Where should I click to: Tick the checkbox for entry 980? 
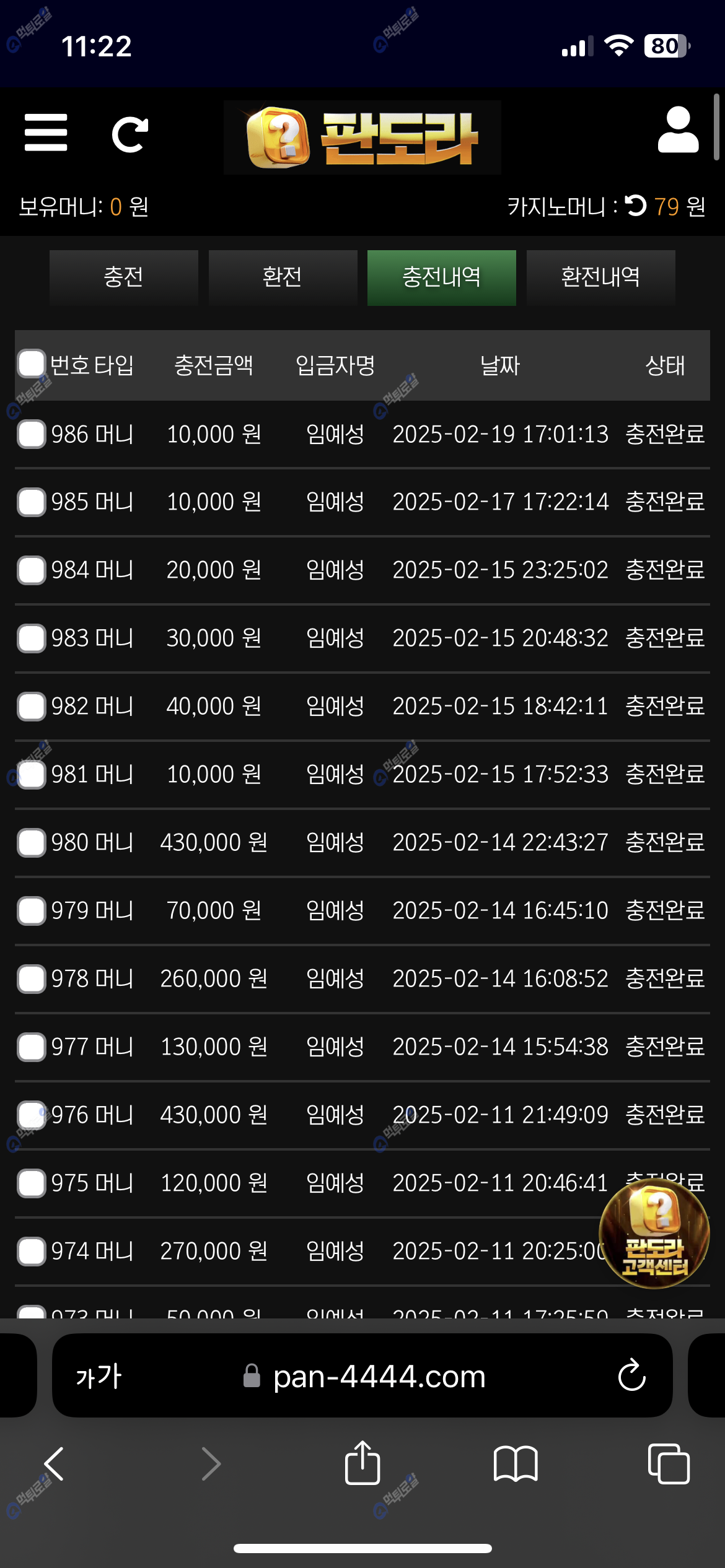31,843
